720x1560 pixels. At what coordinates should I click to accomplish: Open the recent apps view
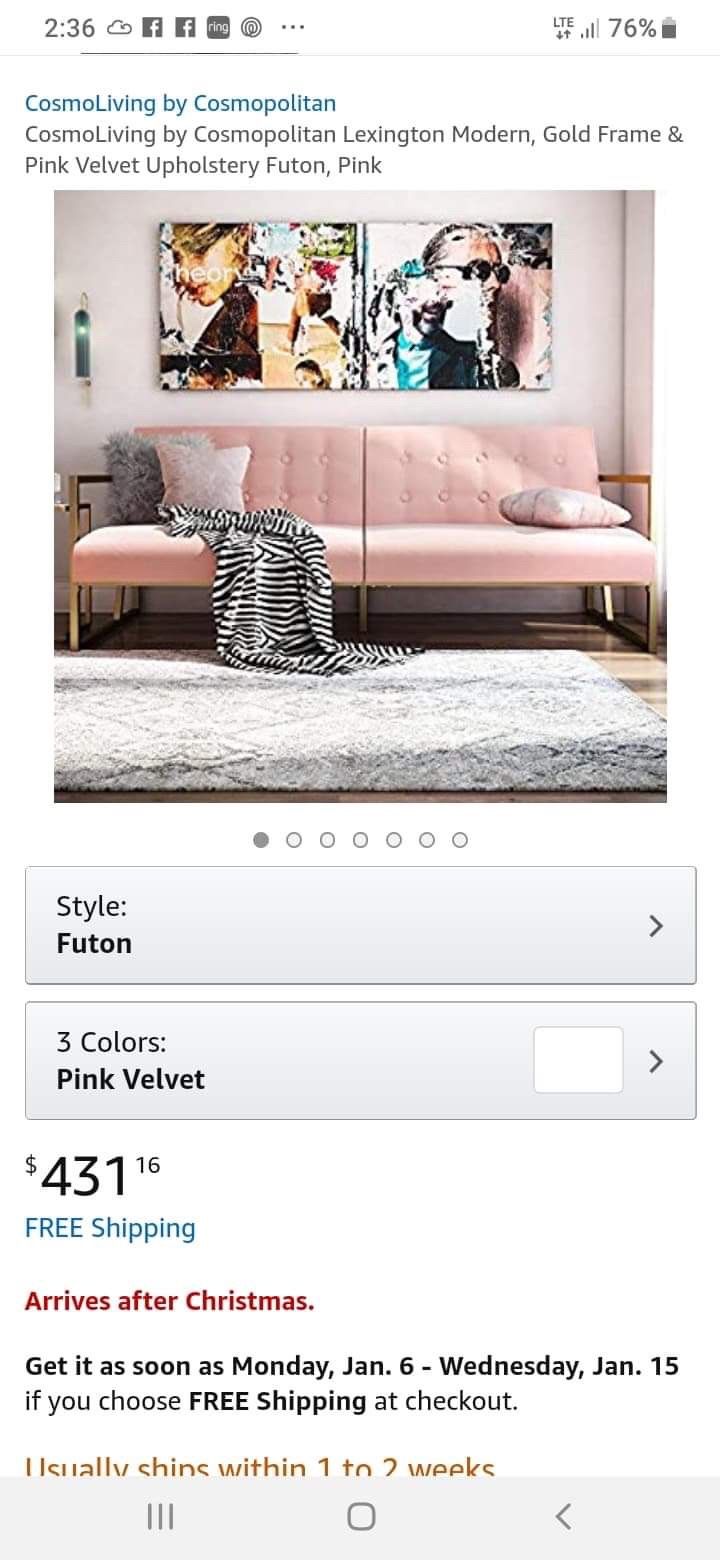160,1517
